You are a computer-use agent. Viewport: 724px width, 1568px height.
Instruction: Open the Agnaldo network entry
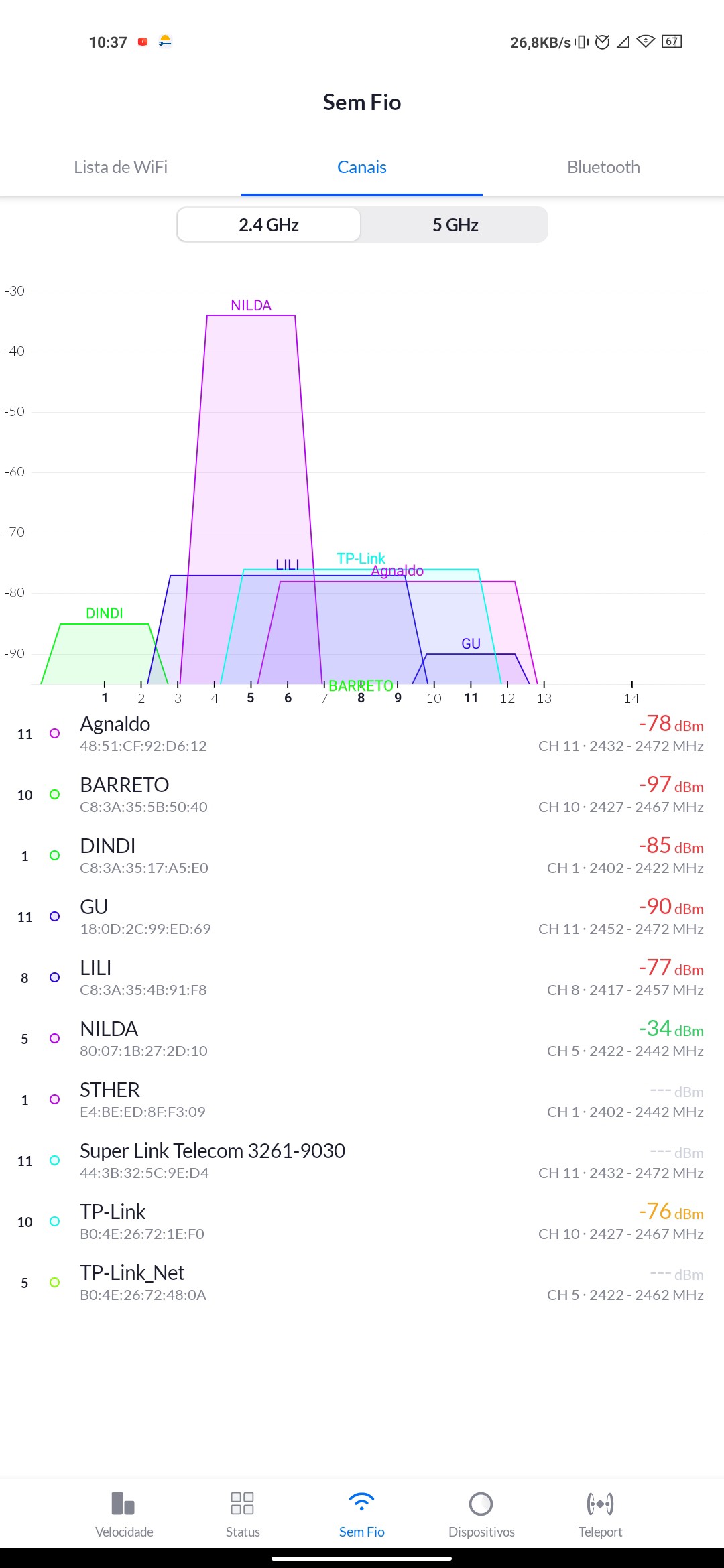tap(362, 734)
